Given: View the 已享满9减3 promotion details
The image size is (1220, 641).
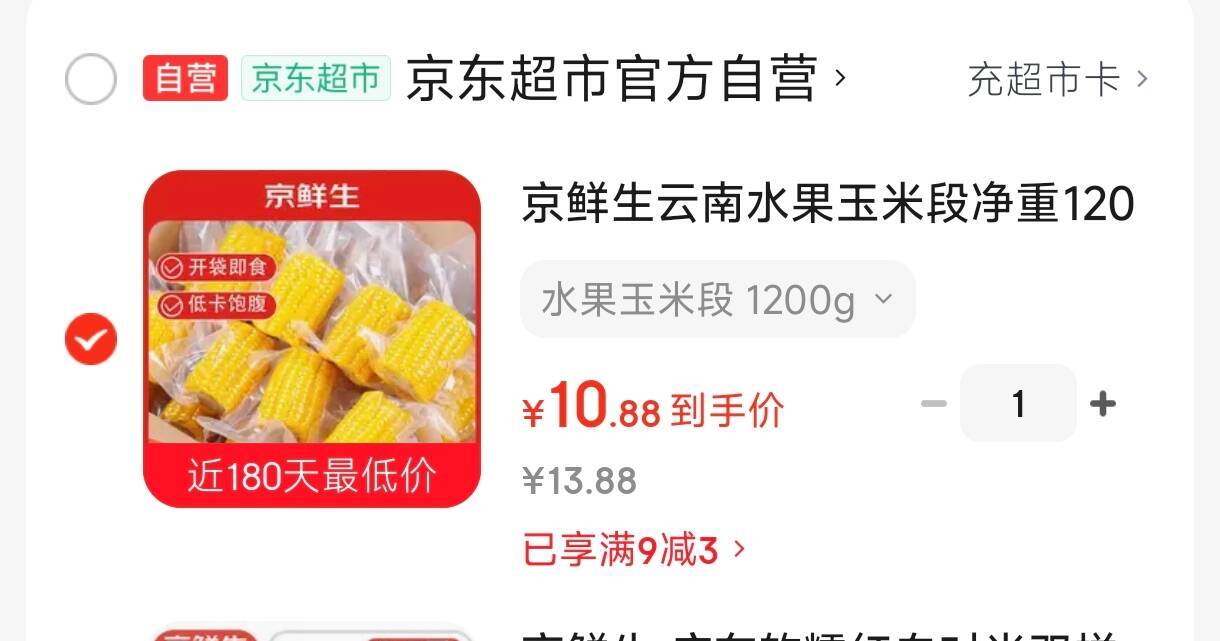Looking at the screenshot, I should coord(633,549).
